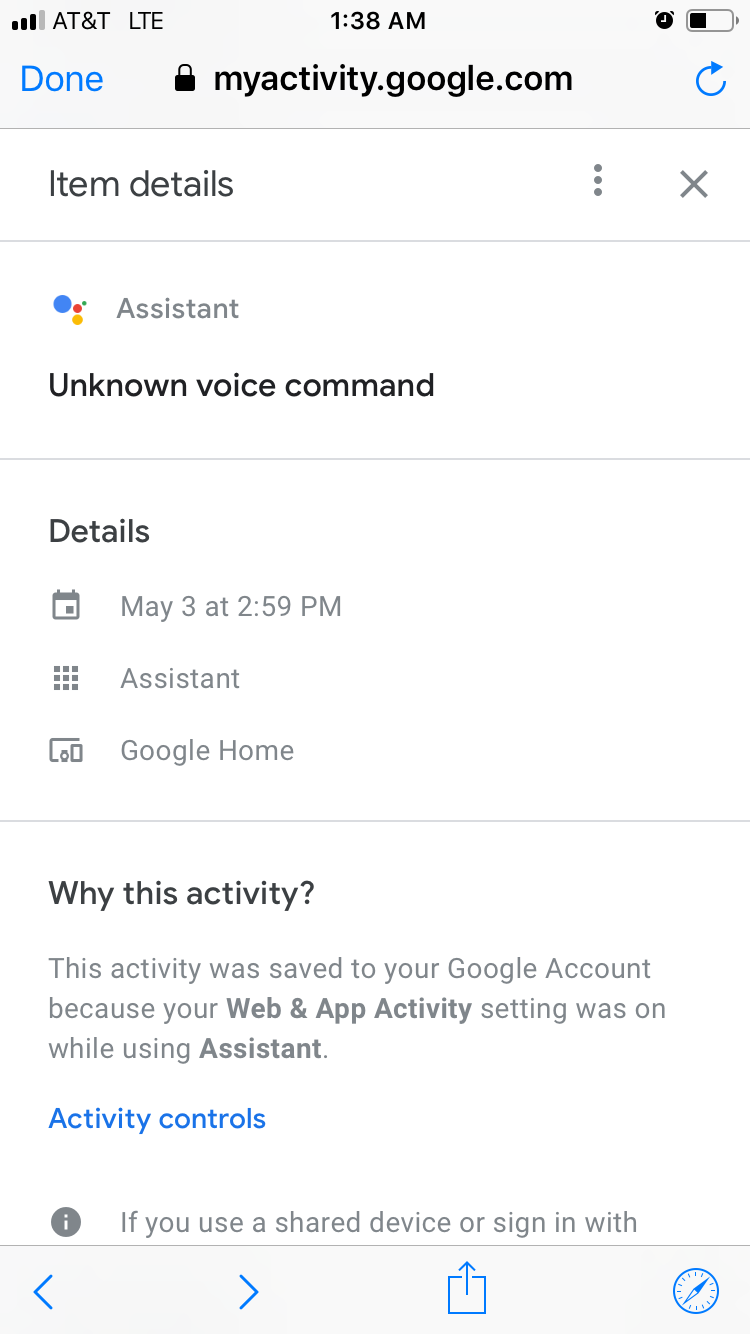Tap the Share icon in the bottom toolbar
This screenshot has height=1334, width=750.
tap(465, 1291)
